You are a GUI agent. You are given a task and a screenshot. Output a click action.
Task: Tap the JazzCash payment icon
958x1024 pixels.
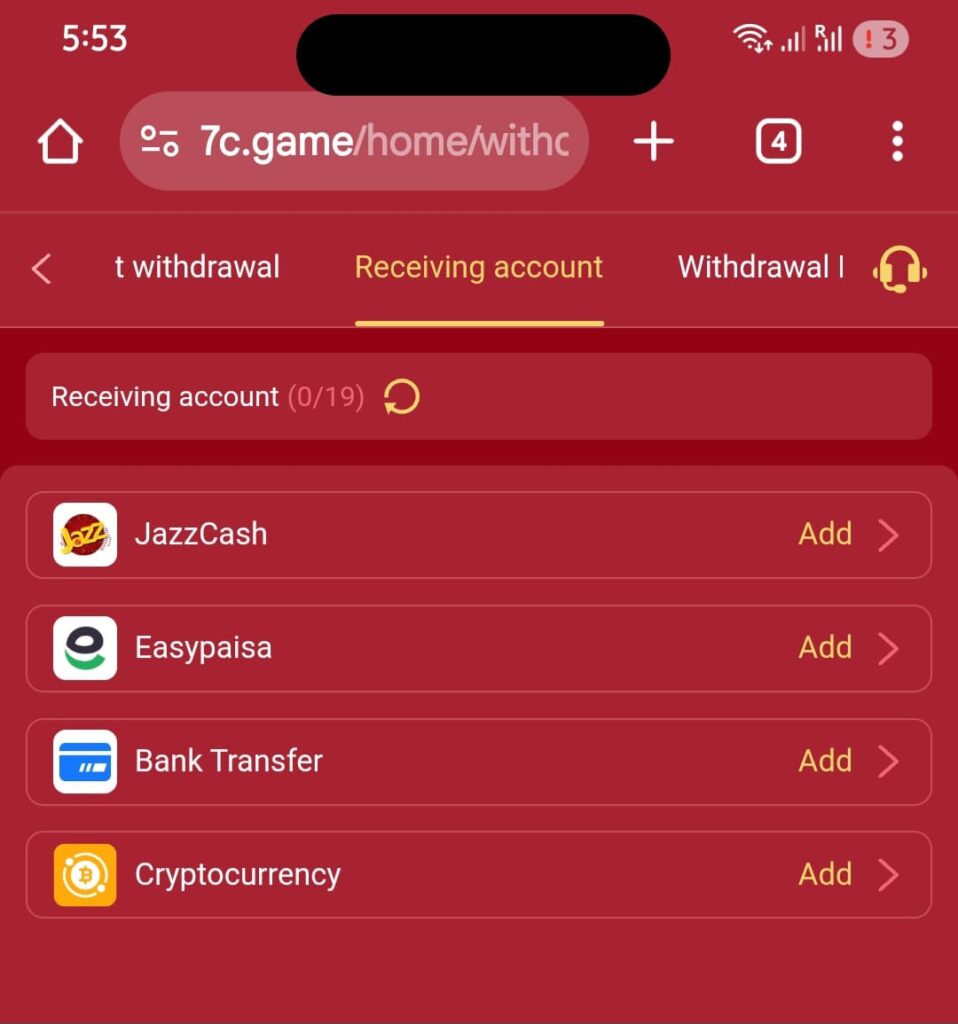click(x=85, y=534)
